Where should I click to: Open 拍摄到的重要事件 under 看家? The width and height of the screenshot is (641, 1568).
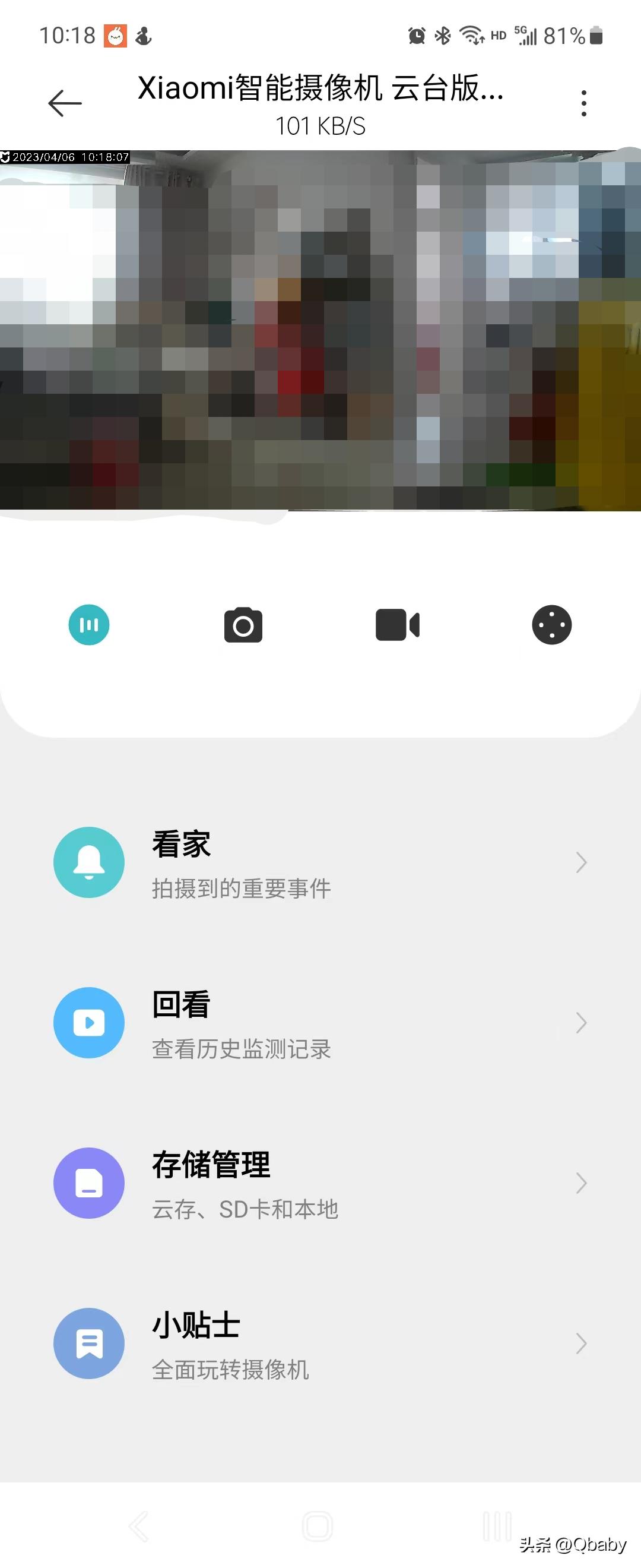(241, 888)
